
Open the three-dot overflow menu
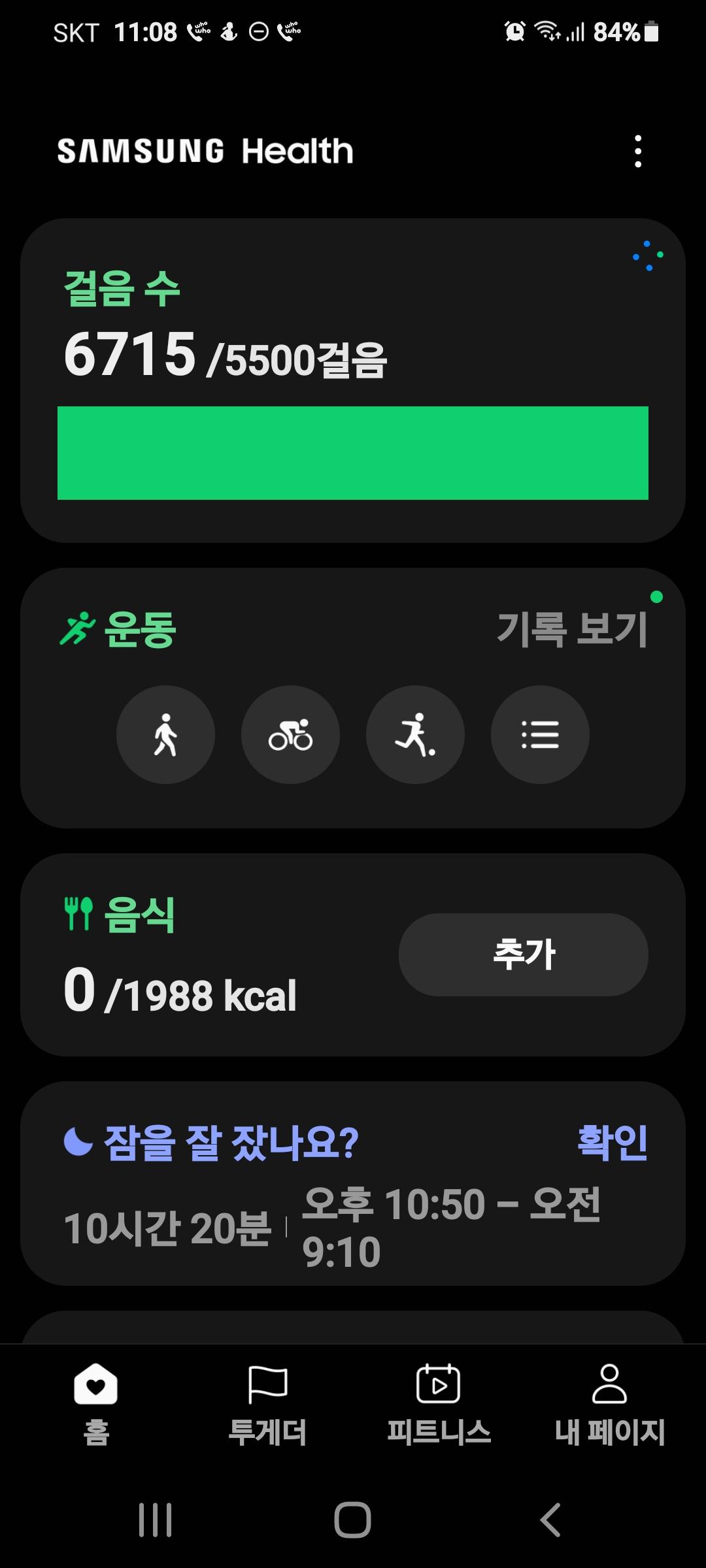(638, 152)
